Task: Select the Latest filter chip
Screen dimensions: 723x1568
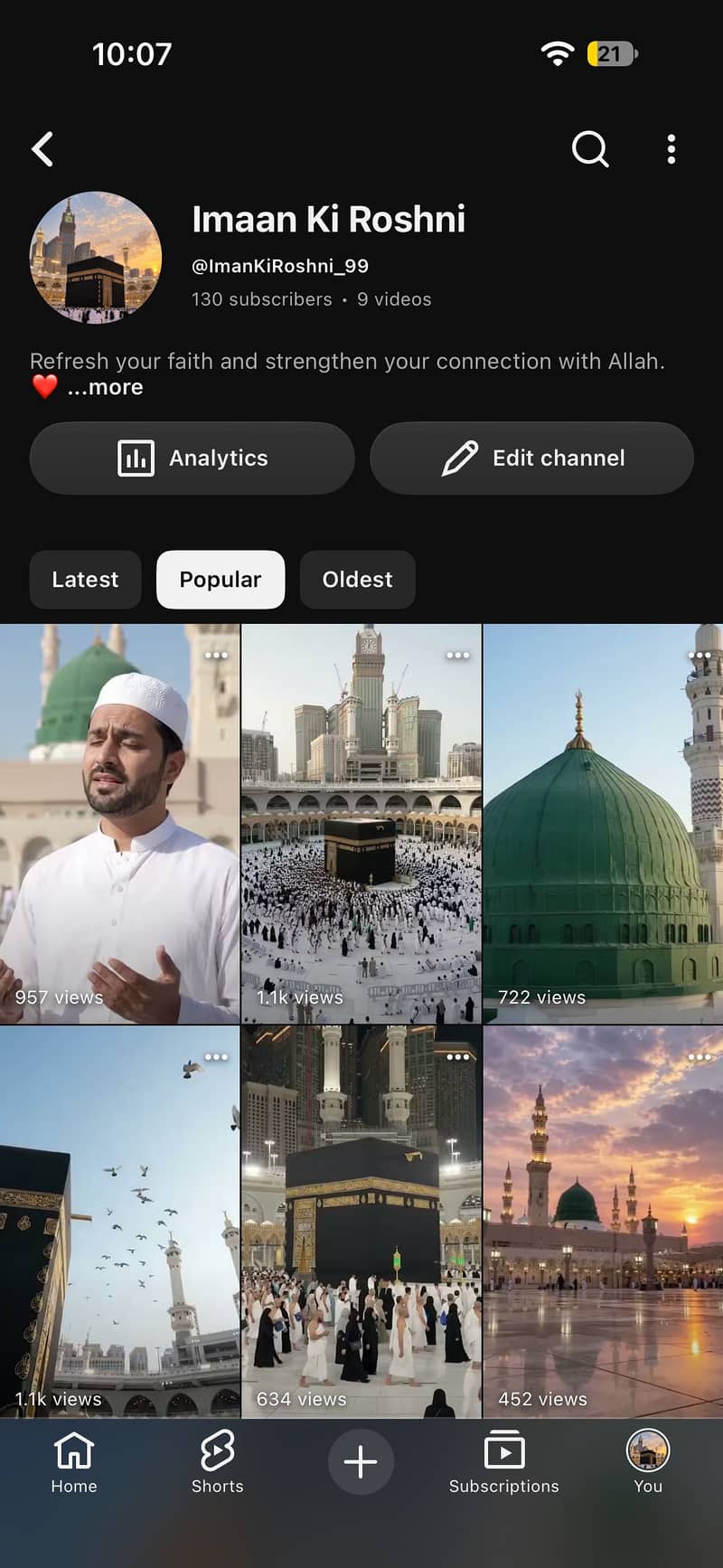Action: [85, 580]
